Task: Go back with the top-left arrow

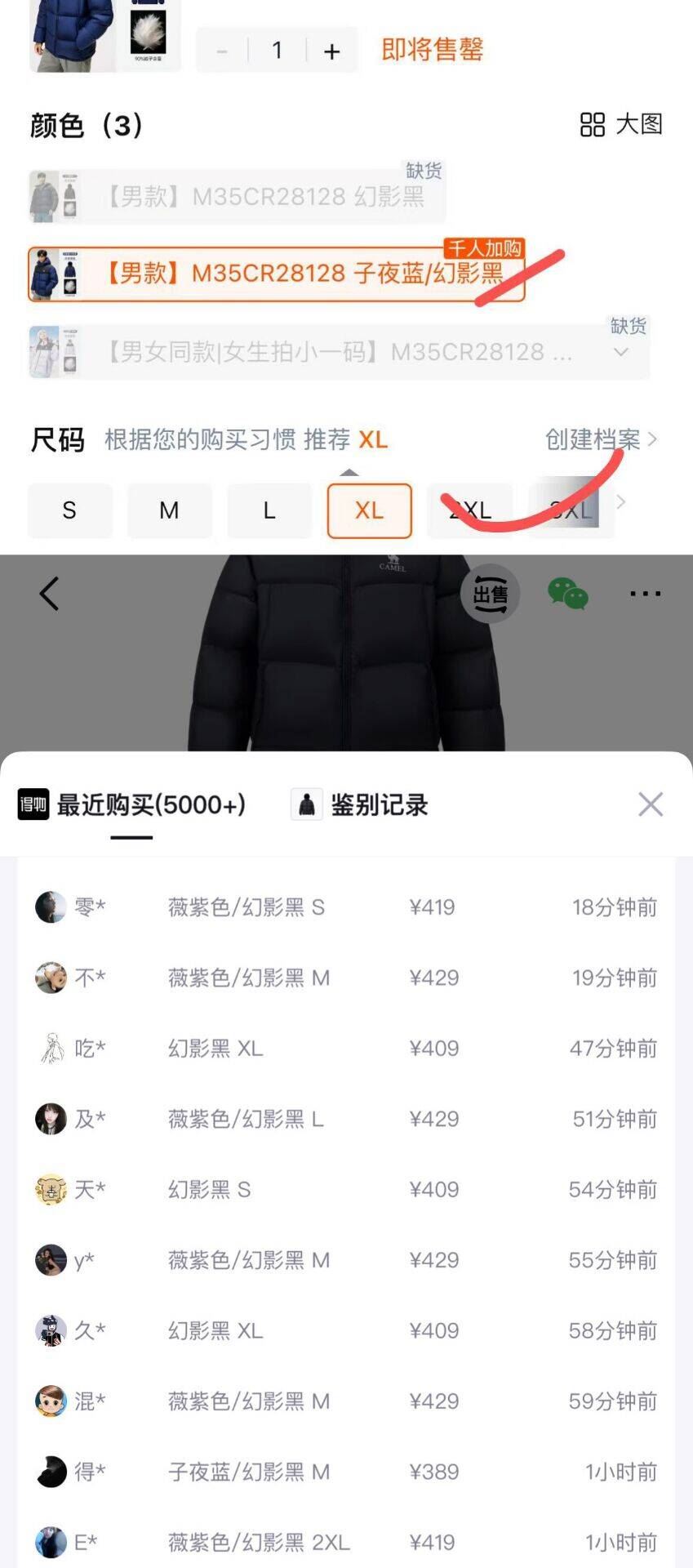Action: tap(49, 593)
